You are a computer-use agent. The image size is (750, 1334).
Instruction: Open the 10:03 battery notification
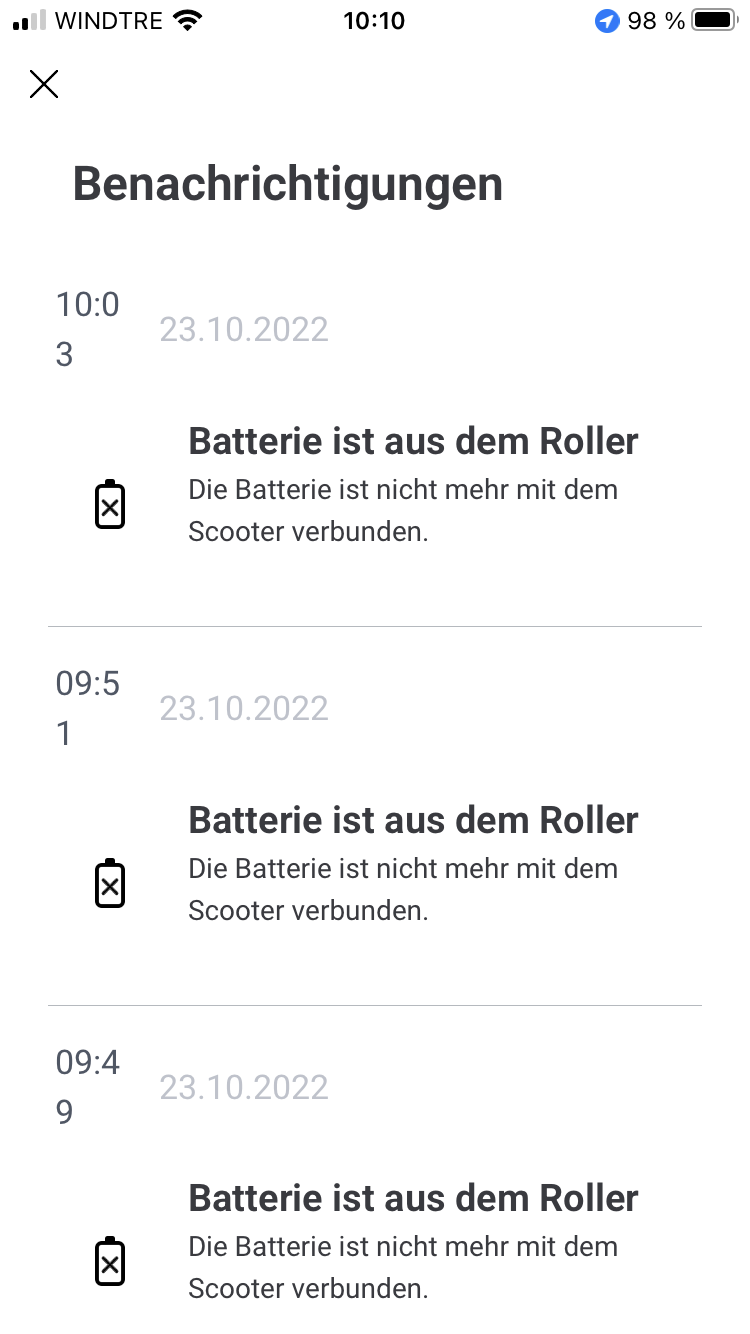[x=412, y=485]
